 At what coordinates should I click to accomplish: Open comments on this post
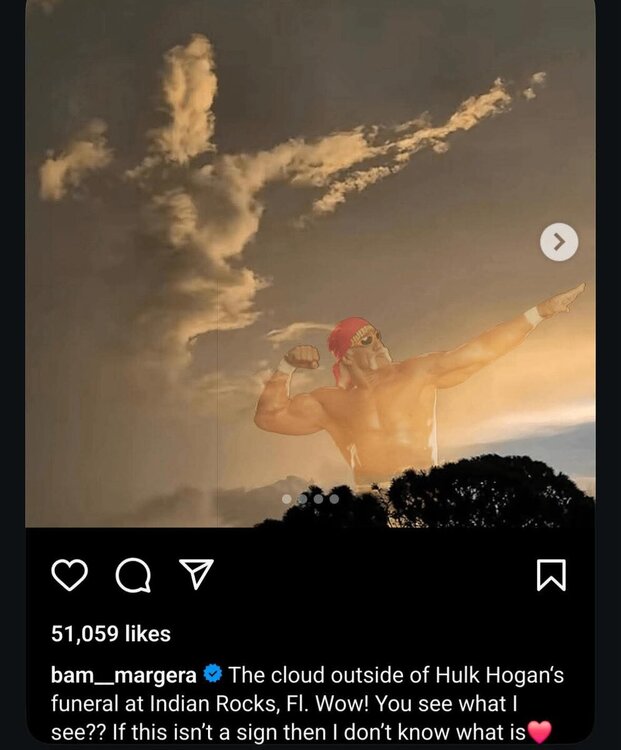click(x=133, y=574)
